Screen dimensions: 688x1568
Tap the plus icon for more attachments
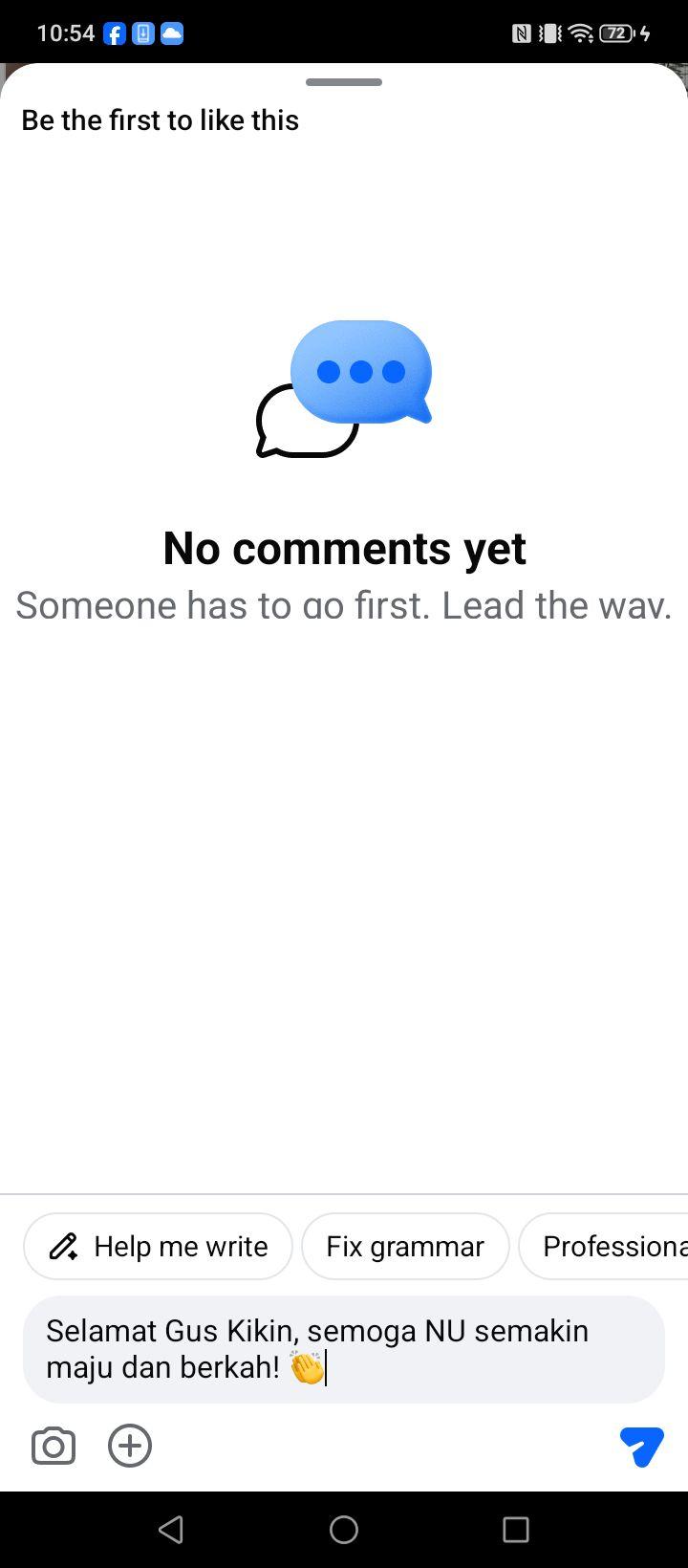coord(130,1446)
